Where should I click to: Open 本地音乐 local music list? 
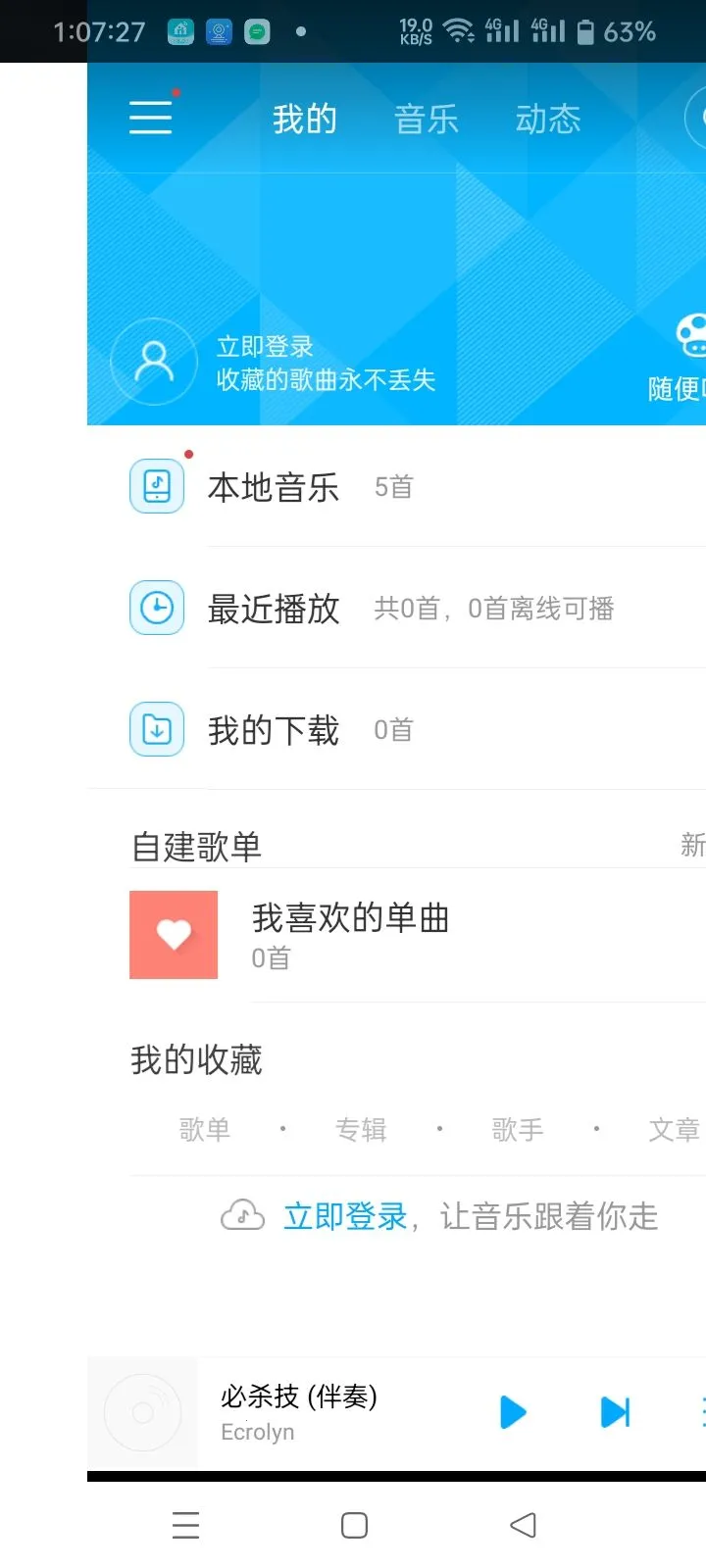click(274, 487)
